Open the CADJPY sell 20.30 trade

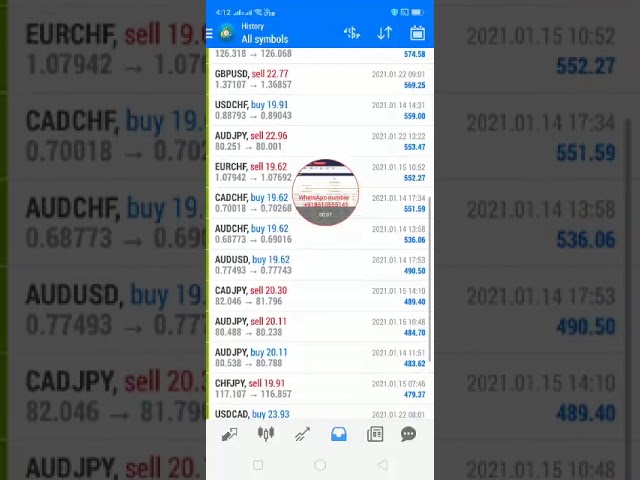(318, 296)
